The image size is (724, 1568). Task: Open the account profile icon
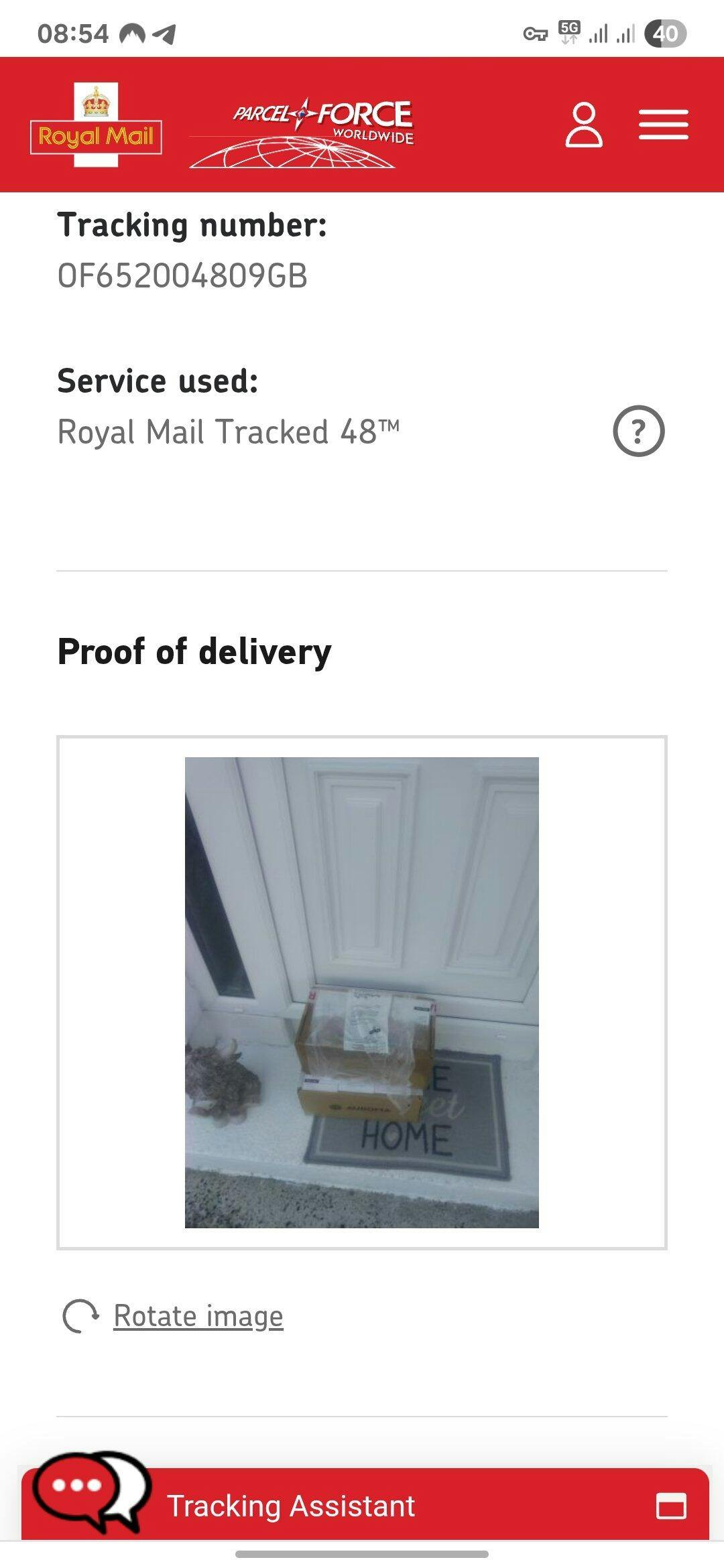584,125
